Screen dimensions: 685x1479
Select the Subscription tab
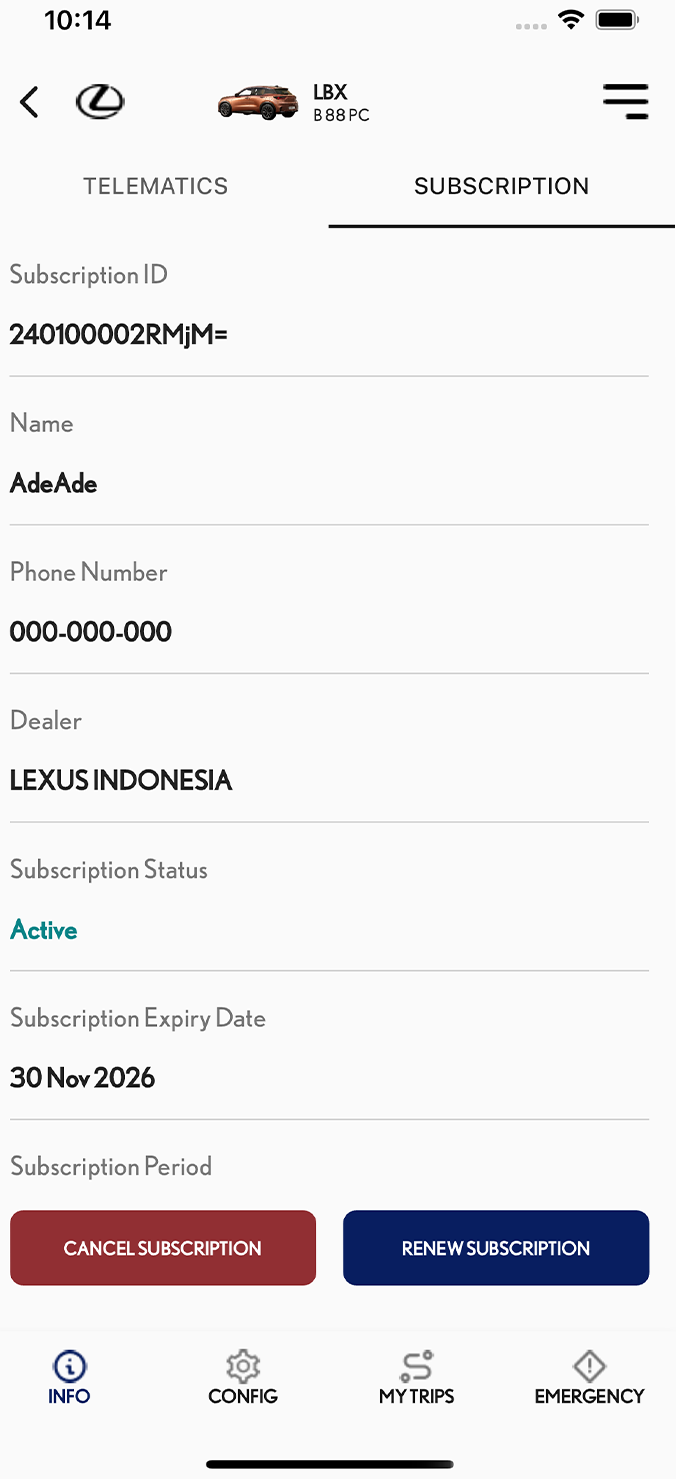tap(502, 186)
